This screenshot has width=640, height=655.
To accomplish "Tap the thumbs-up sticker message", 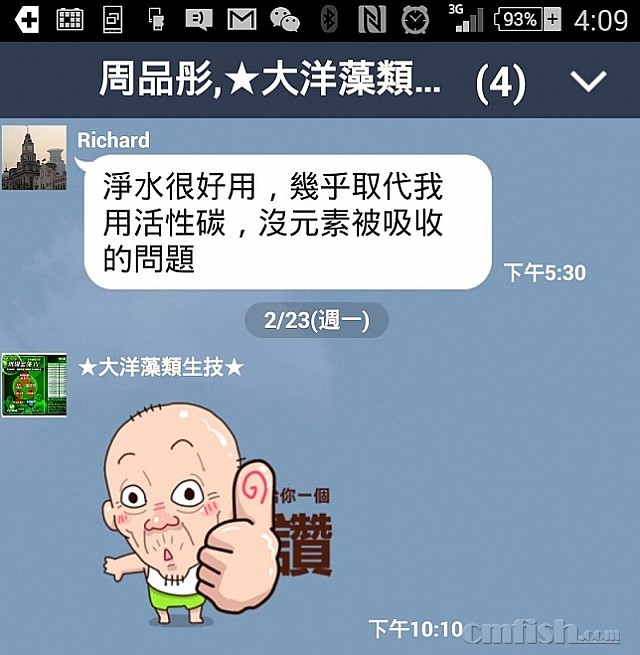I will pyautogui.click(x=215, y=518).
